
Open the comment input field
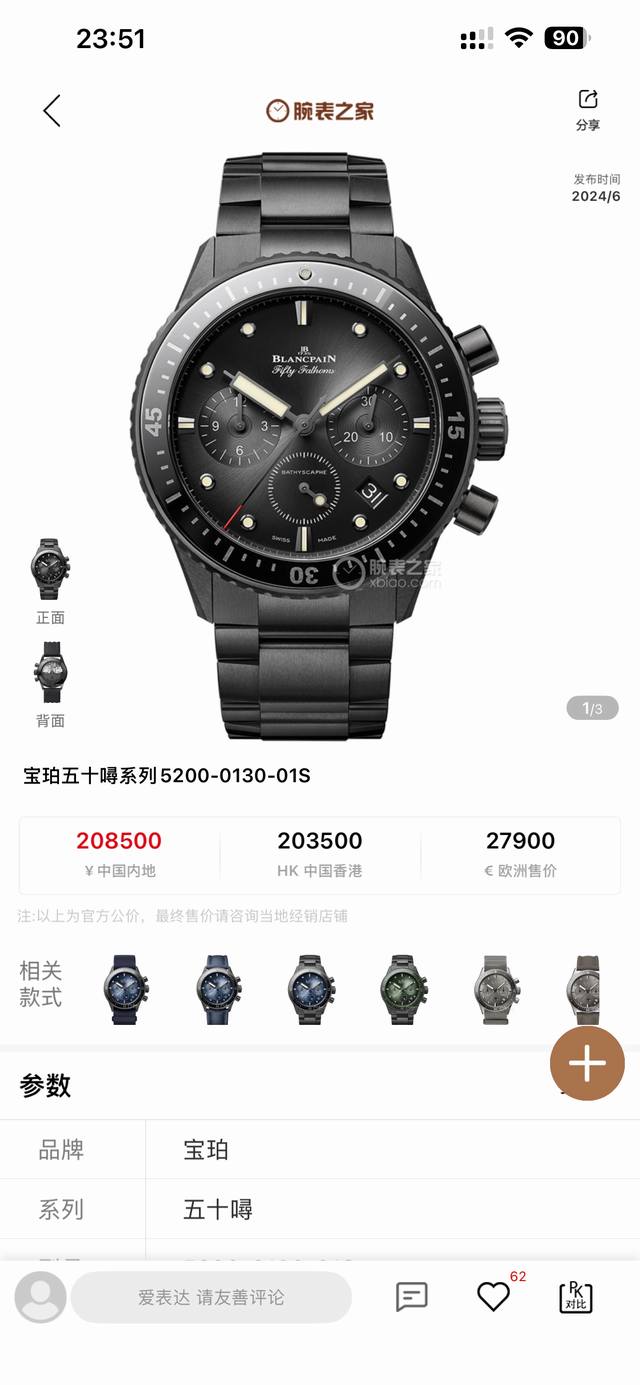click(x=211, y=1297)
